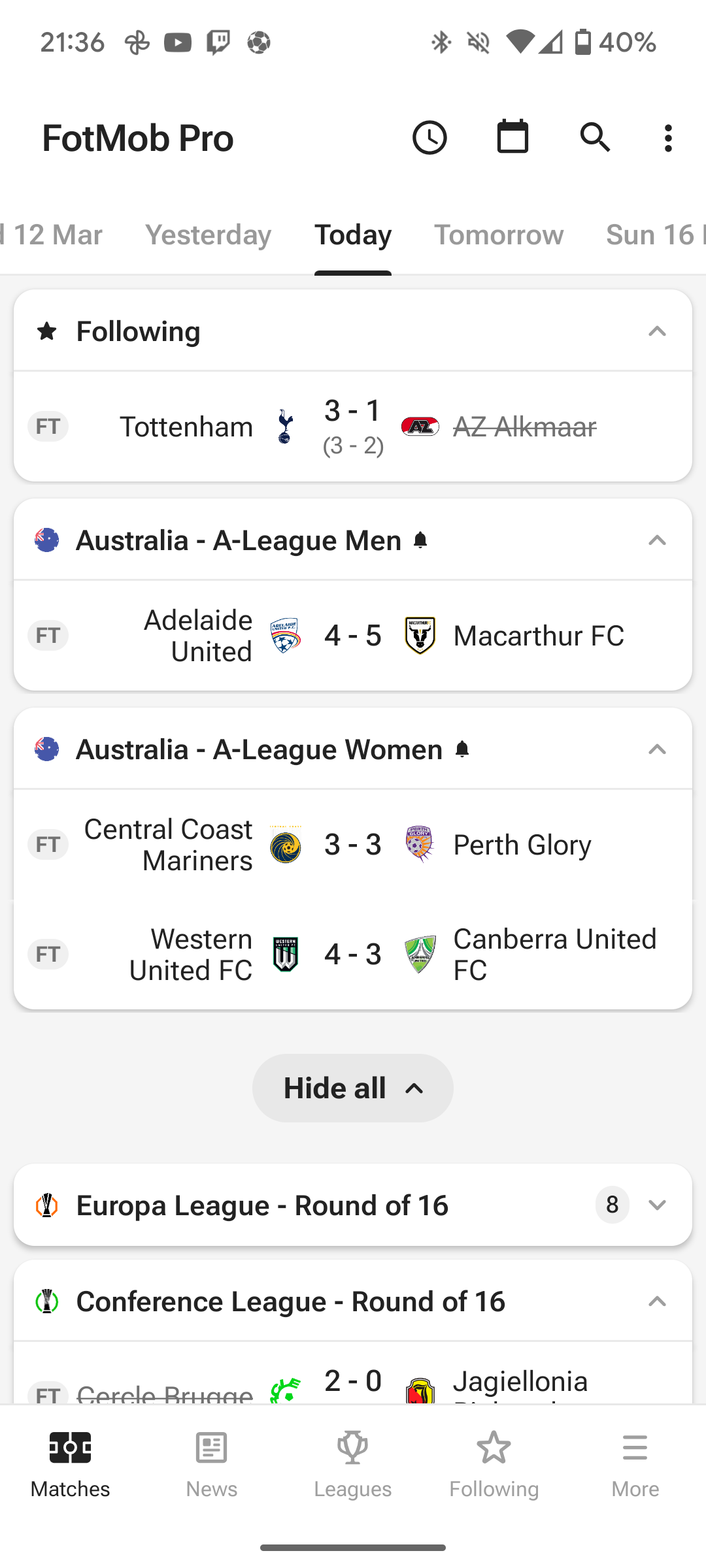Open the Tottenham vs AZ Alkmaar match

353,427
